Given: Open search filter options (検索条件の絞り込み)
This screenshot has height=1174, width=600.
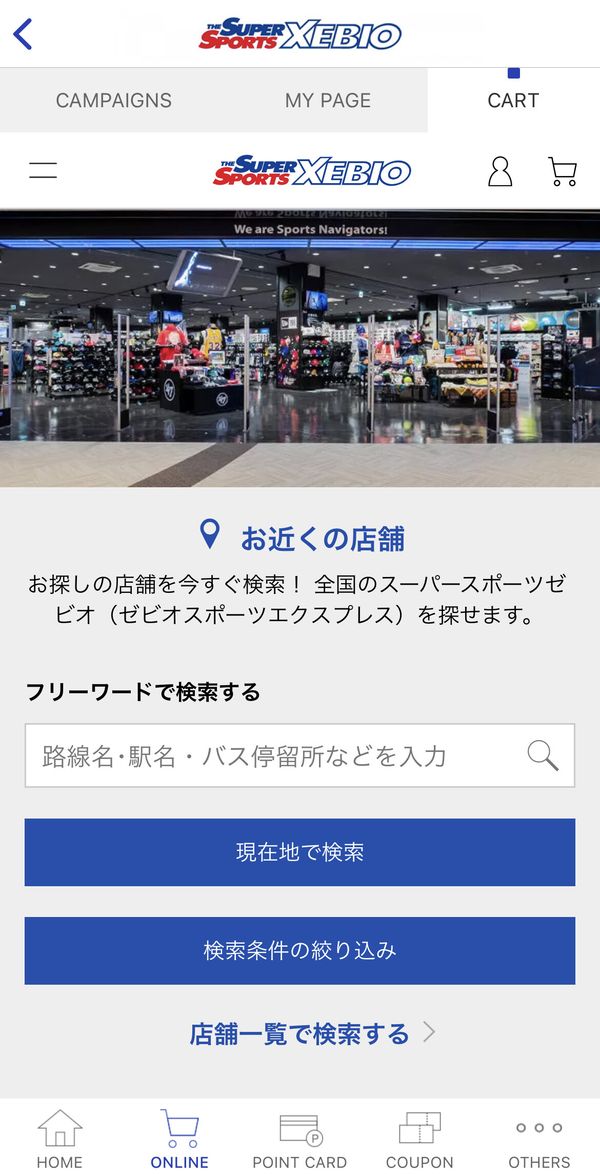Looking at the screenshot, I should (300, 951).
